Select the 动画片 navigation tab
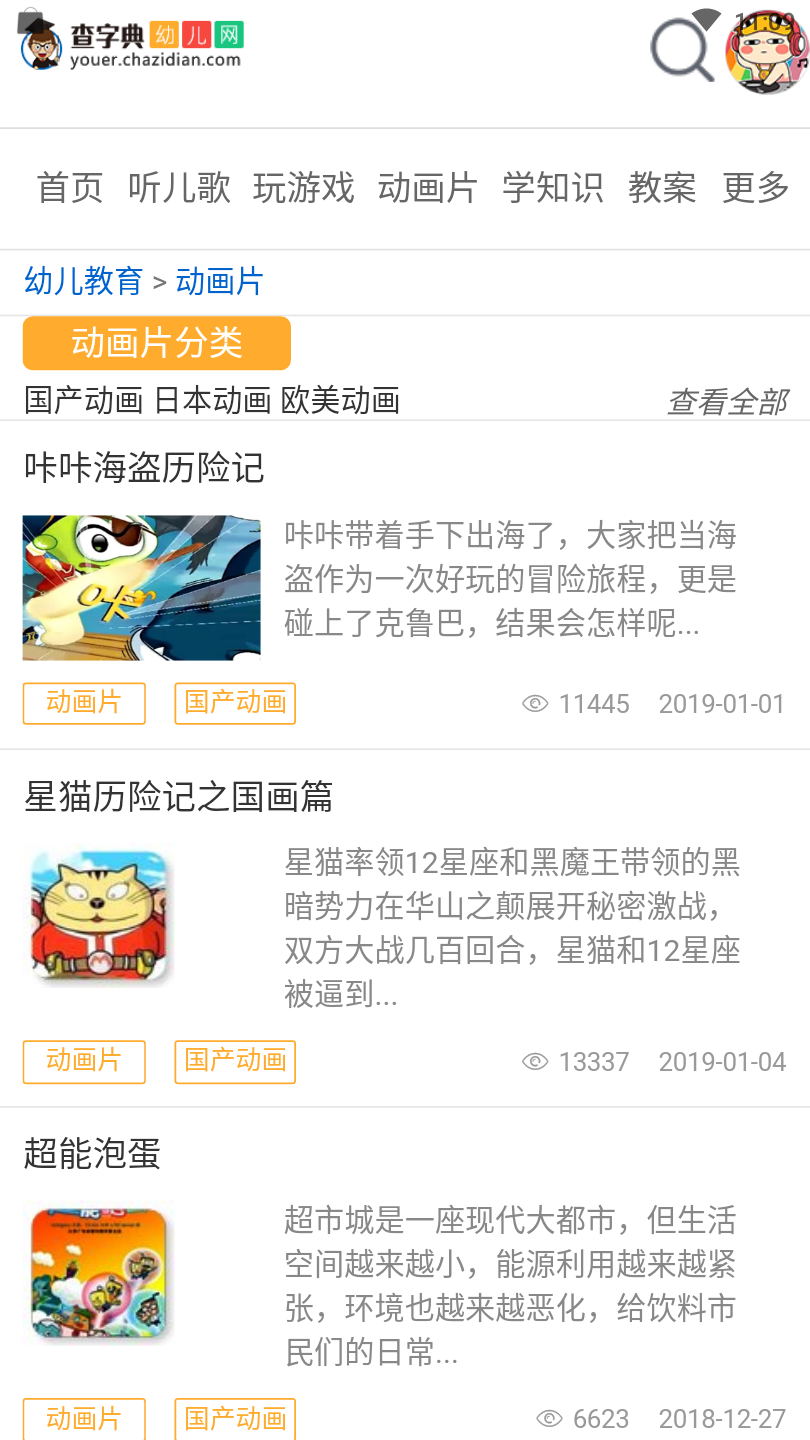 coord(428,187)
